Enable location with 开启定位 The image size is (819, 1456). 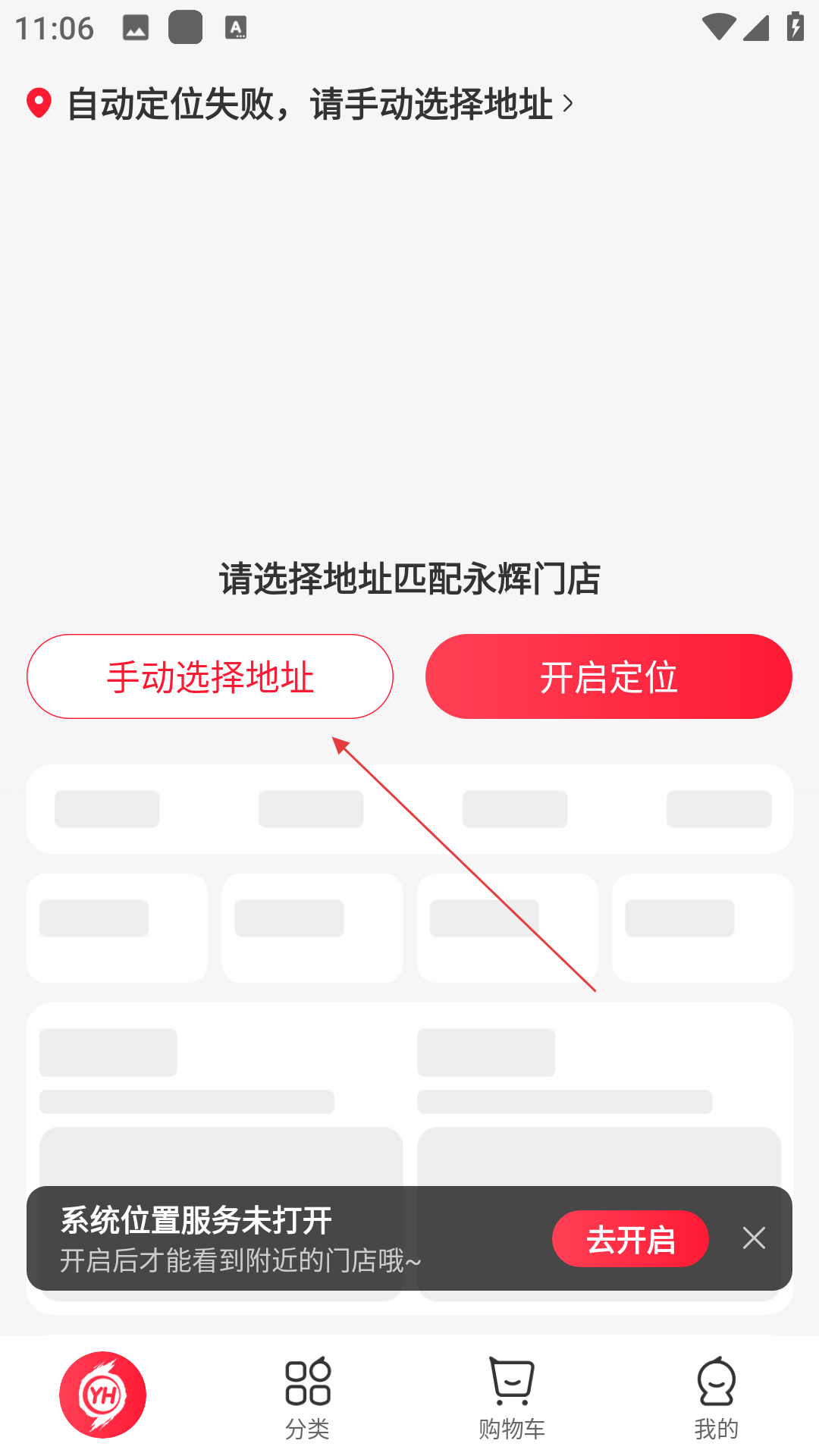tap(608, 676)
